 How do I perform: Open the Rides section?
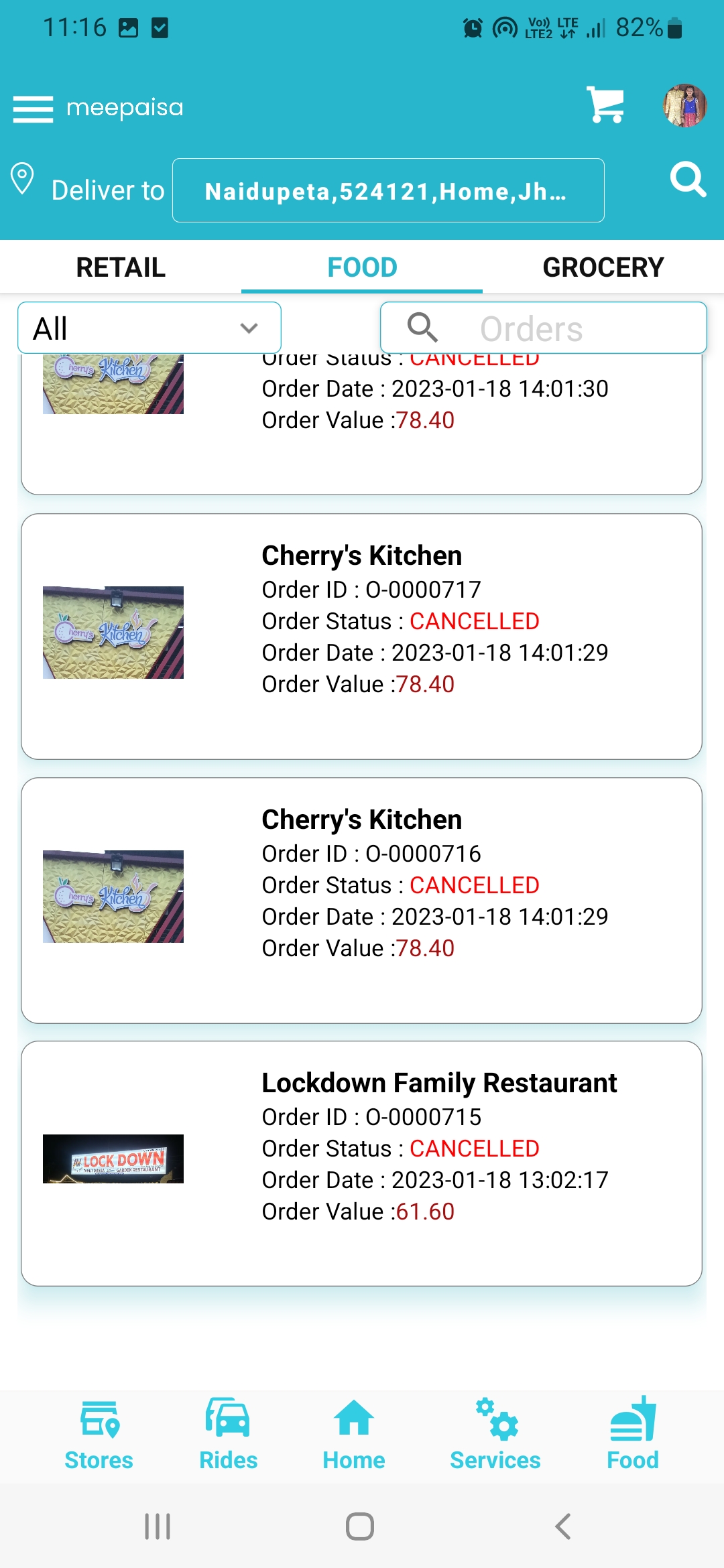(228, 1435)
